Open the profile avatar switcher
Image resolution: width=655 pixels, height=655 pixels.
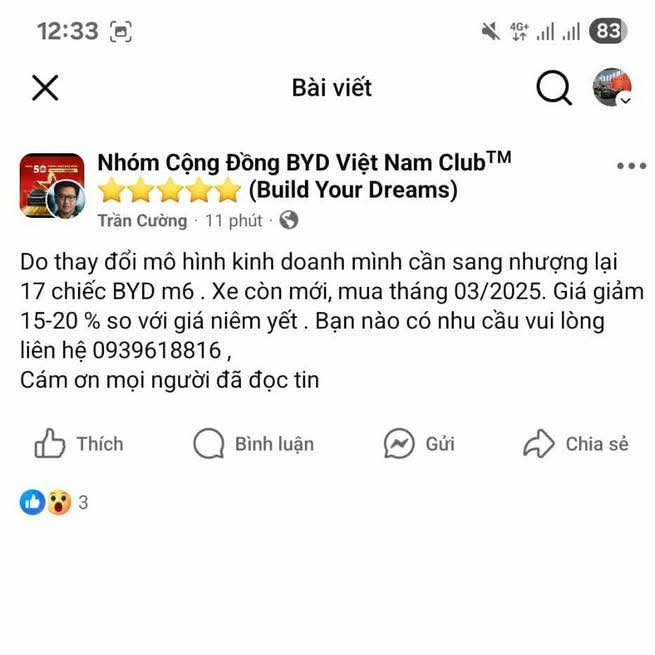coord(611,88)
